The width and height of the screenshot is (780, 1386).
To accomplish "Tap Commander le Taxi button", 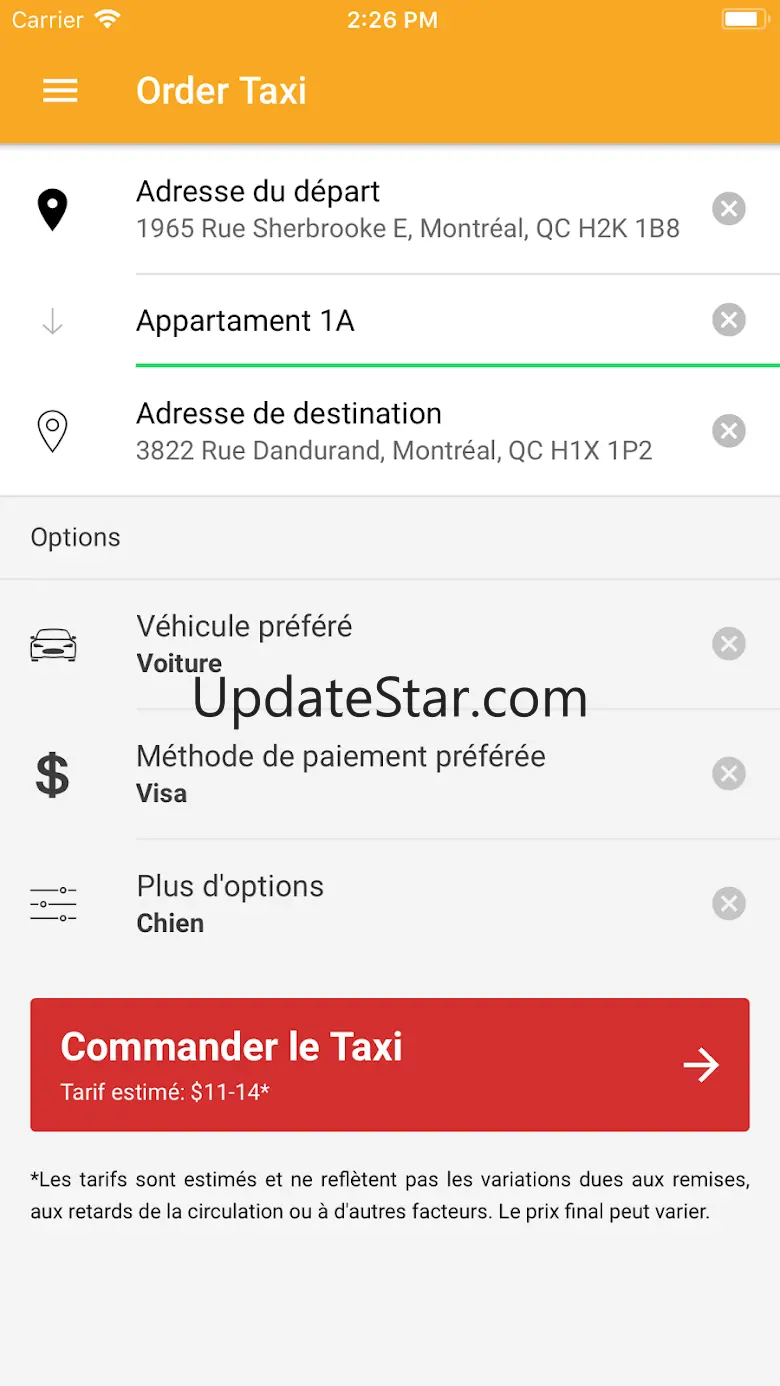I will [x=390, y=1064].
